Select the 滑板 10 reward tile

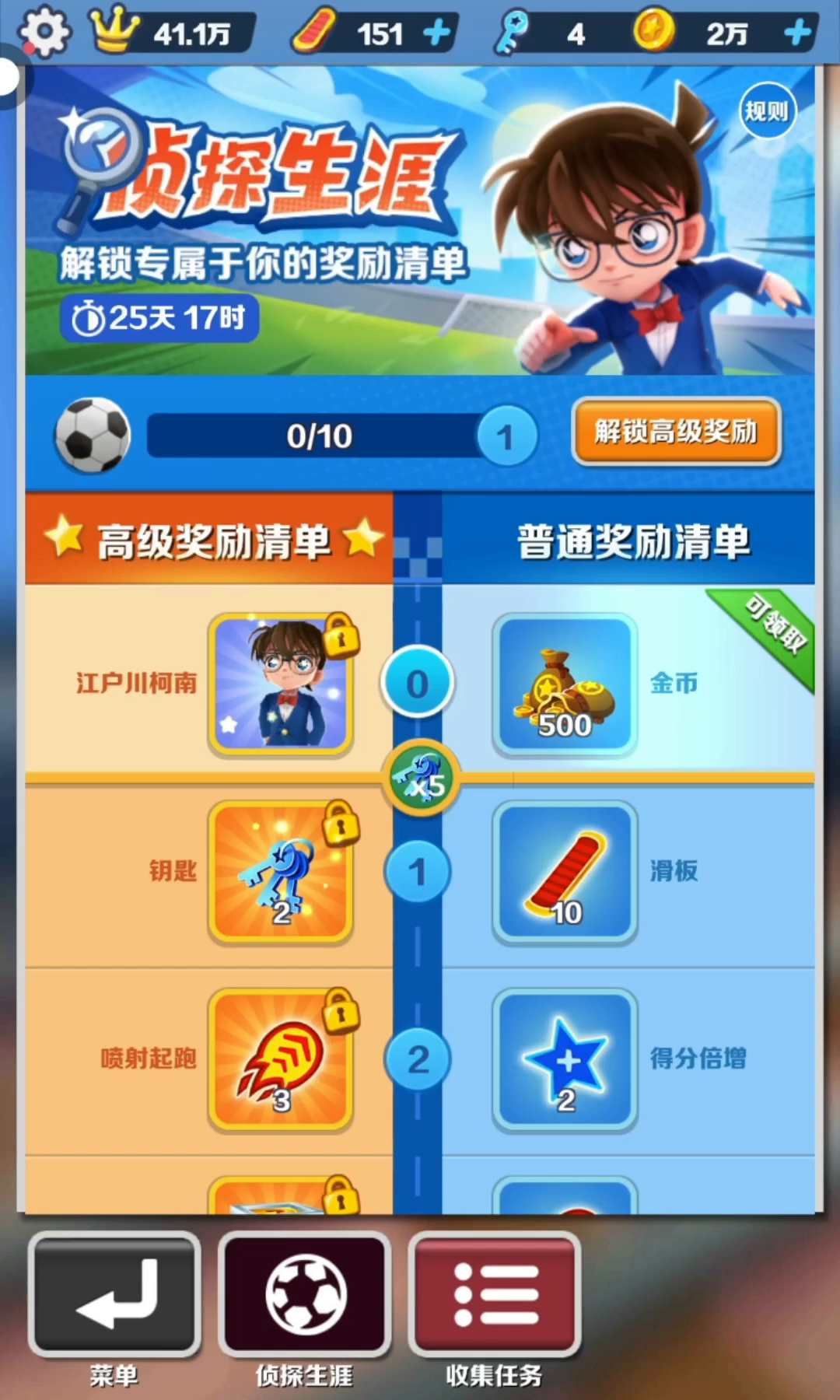(565, 873)
